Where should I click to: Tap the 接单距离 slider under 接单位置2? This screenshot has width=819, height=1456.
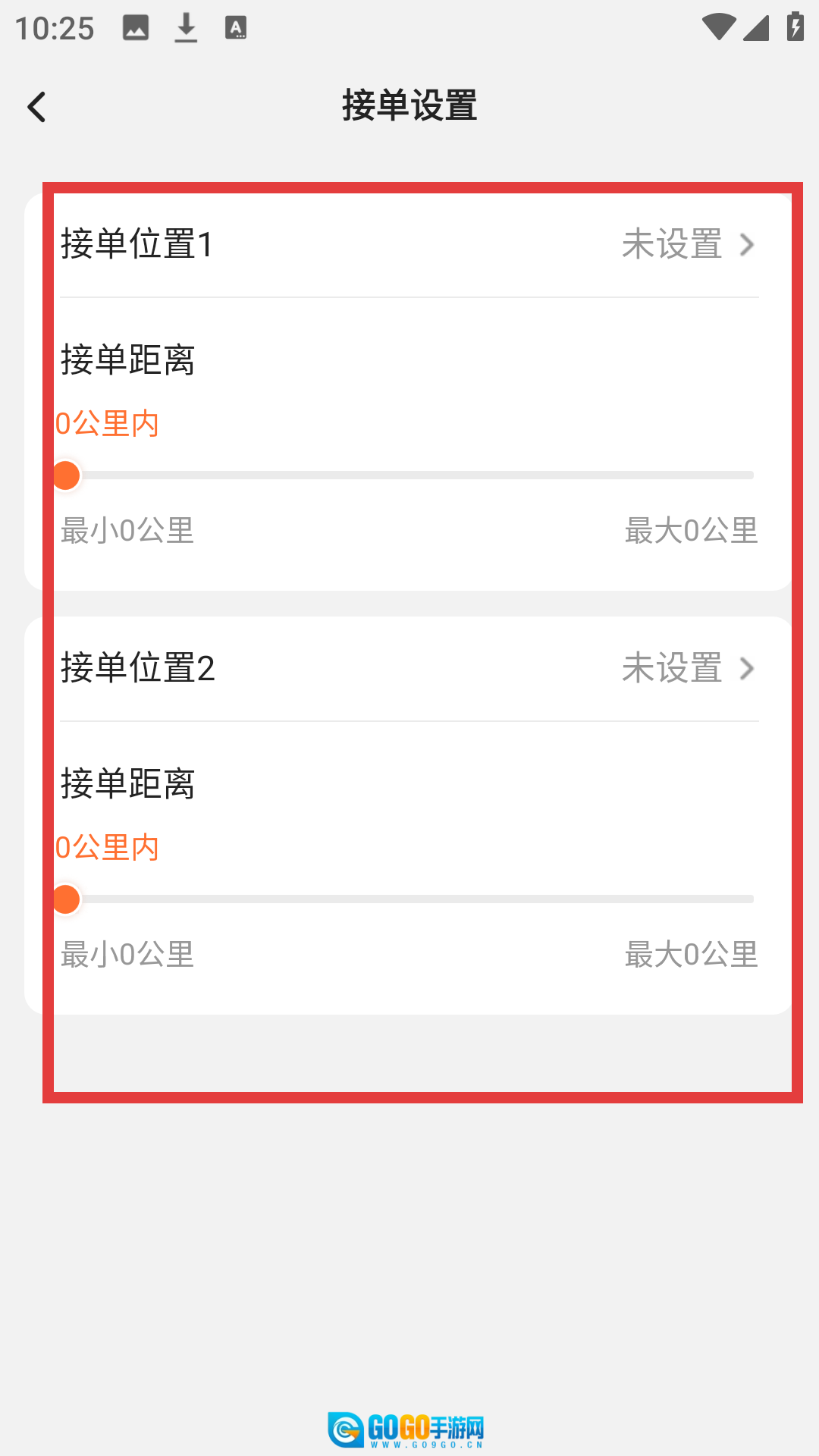click(409, 899)
